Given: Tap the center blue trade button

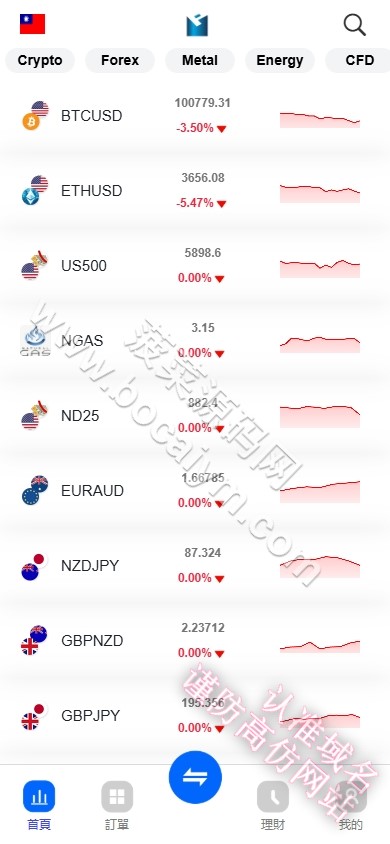Looking at the screenshot, I should tap(195, 777).
